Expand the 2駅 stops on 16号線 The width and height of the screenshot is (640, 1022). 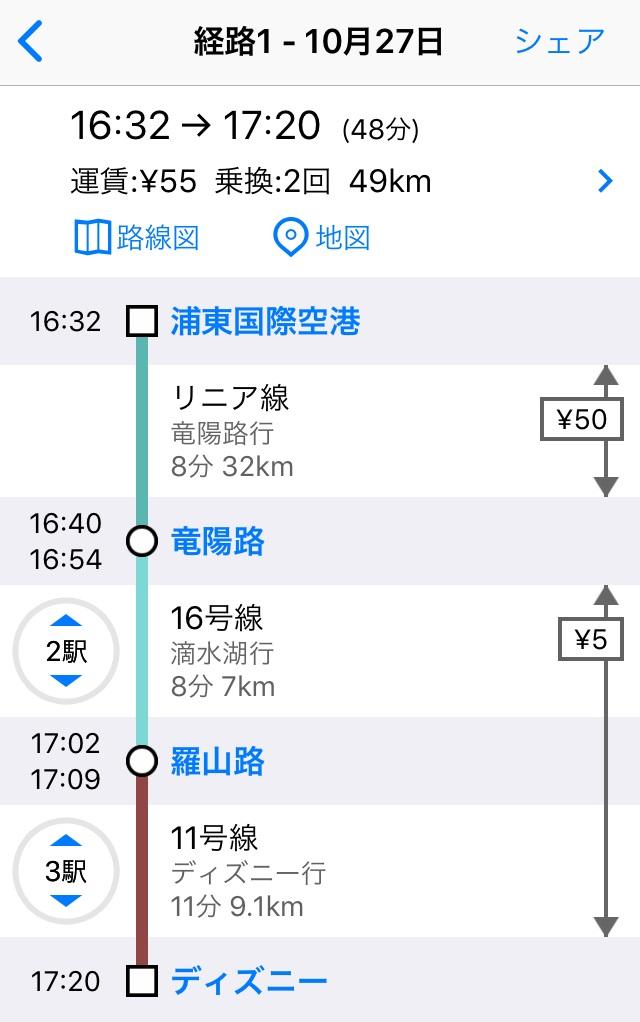tap(66, 652)
